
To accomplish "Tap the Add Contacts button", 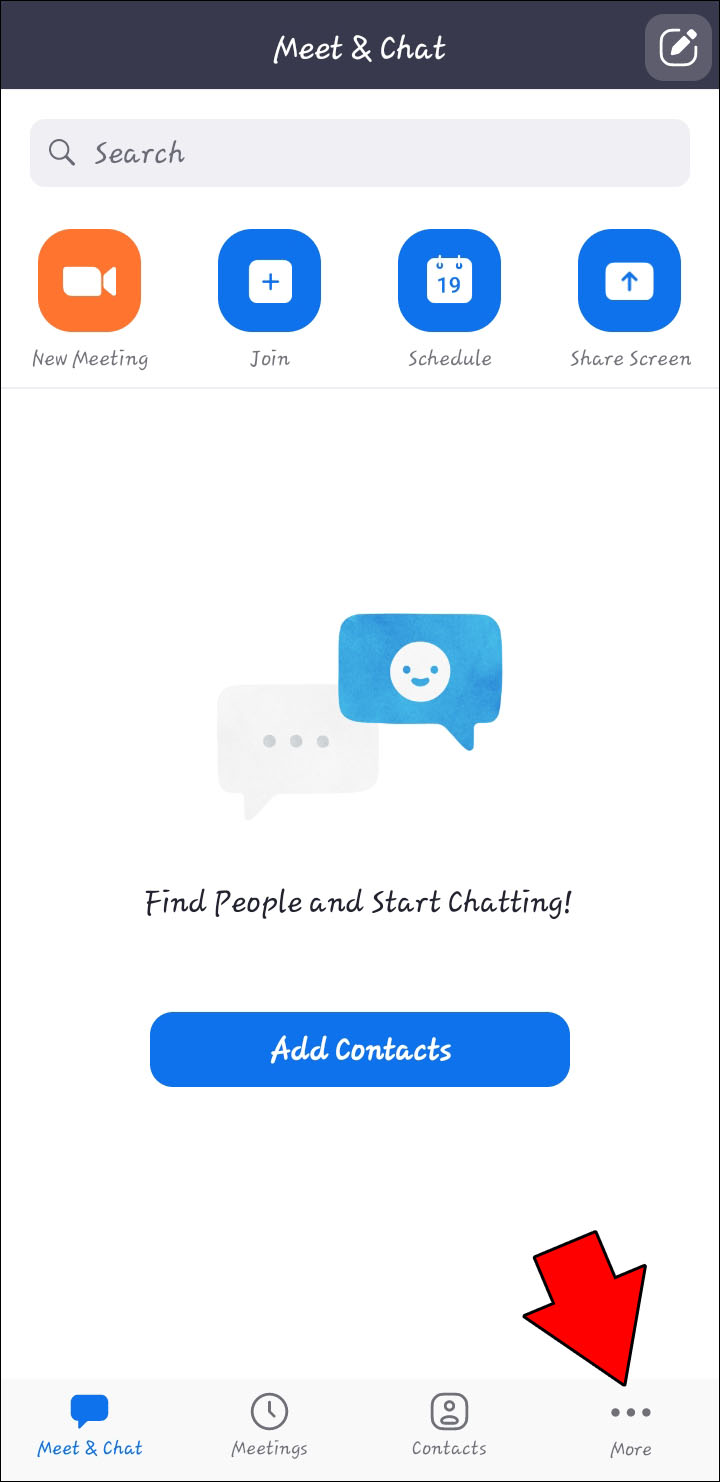I will [x=360, y=1049].
